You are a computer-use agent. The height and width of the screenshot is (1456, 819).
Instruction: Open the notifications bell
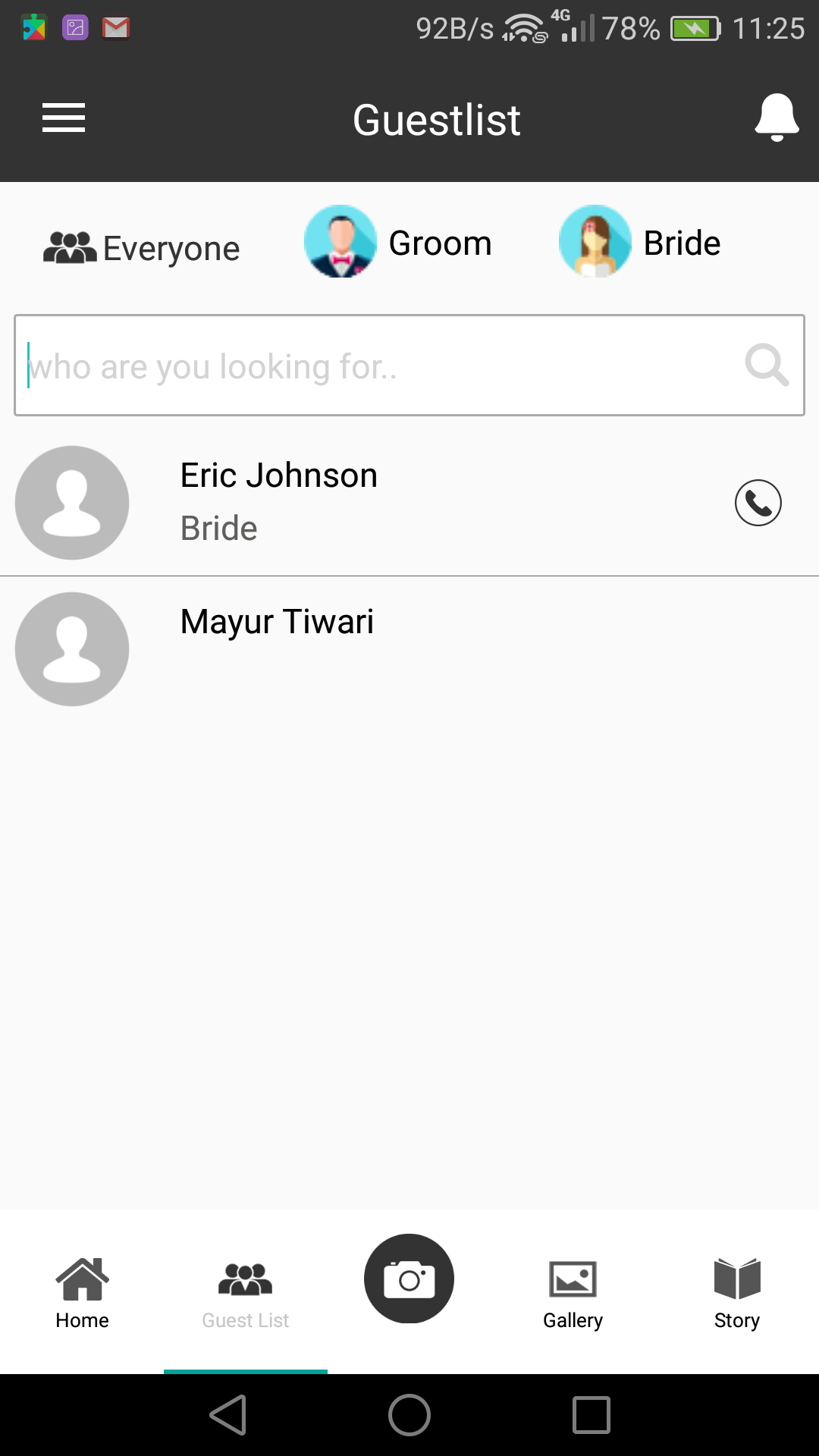tap(777, 118)
